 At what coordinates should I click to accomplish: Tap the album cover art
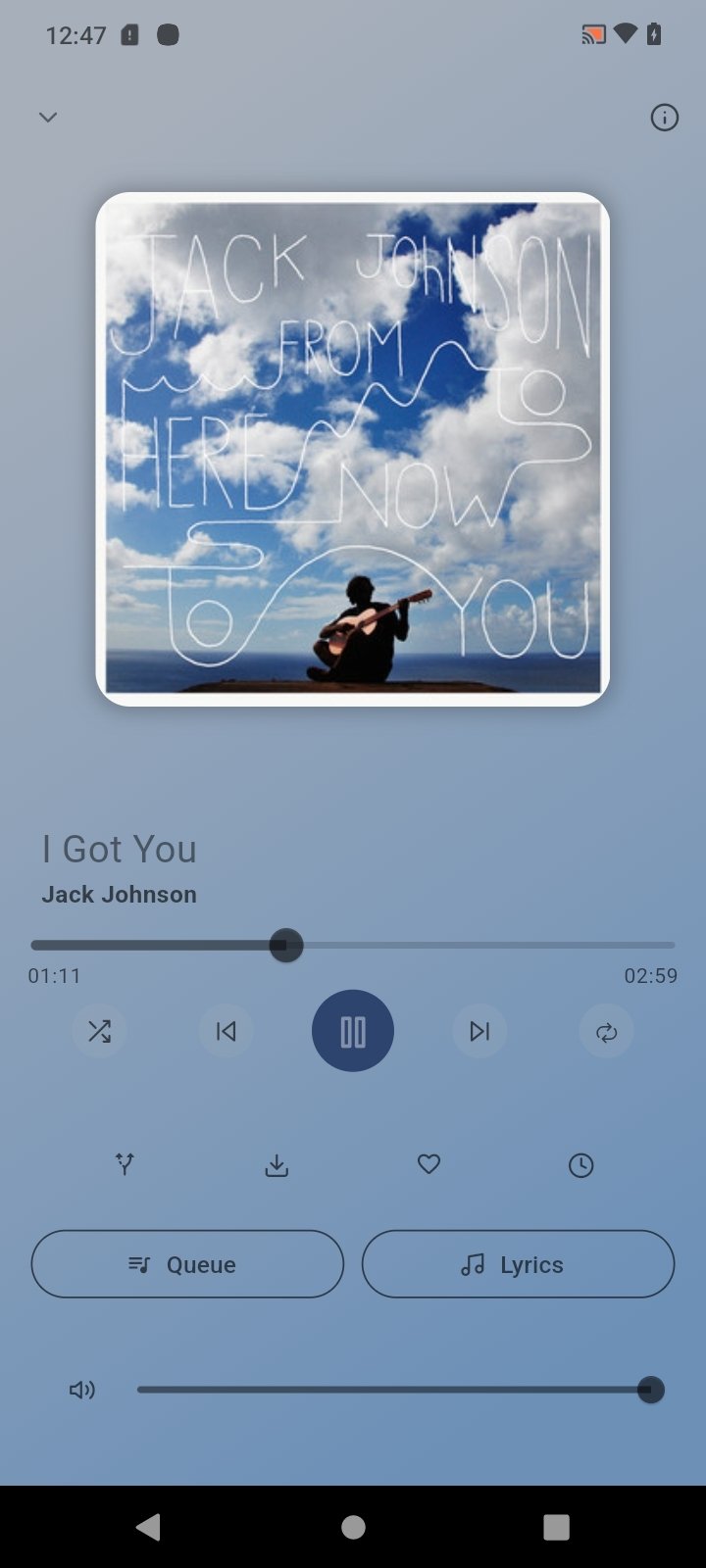pos(353,449)
